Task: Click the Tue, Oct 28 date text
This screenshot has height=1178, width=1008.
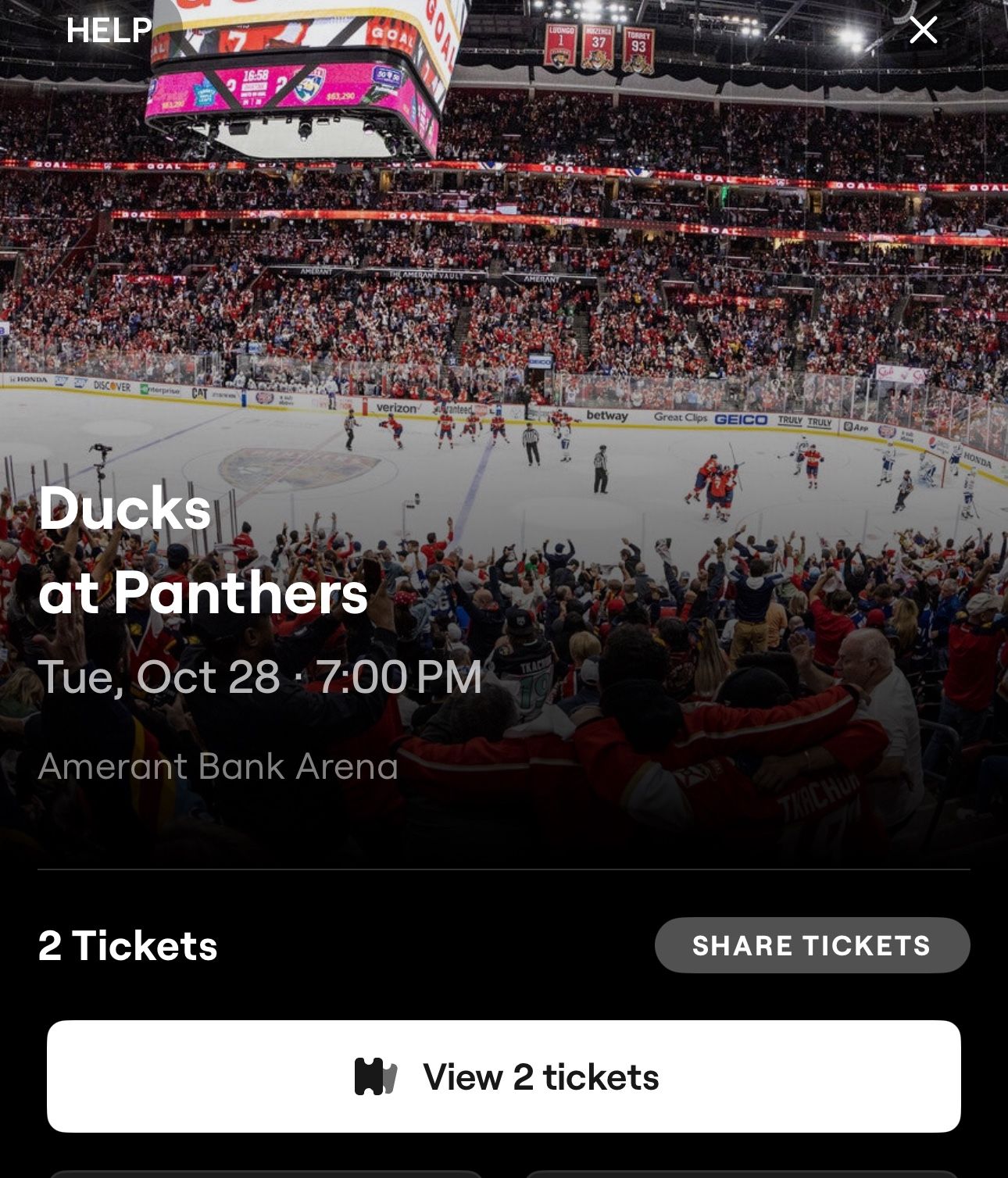Action: pyautogui.click(x=262, y=679)
